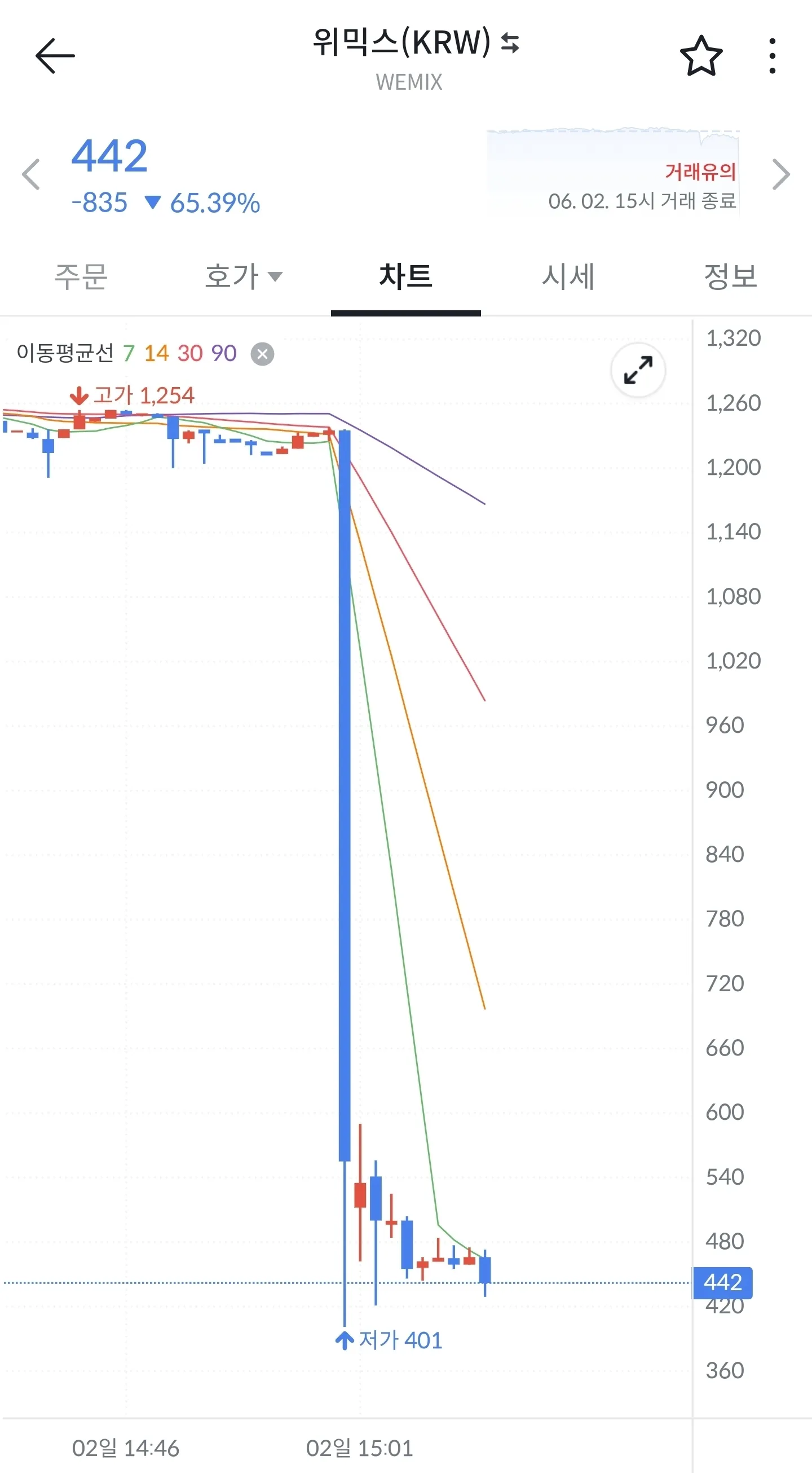Screen dimensions: 812x1473
Task: Add WEMIX to favorites with the star
Action: (x=701, y=56)
